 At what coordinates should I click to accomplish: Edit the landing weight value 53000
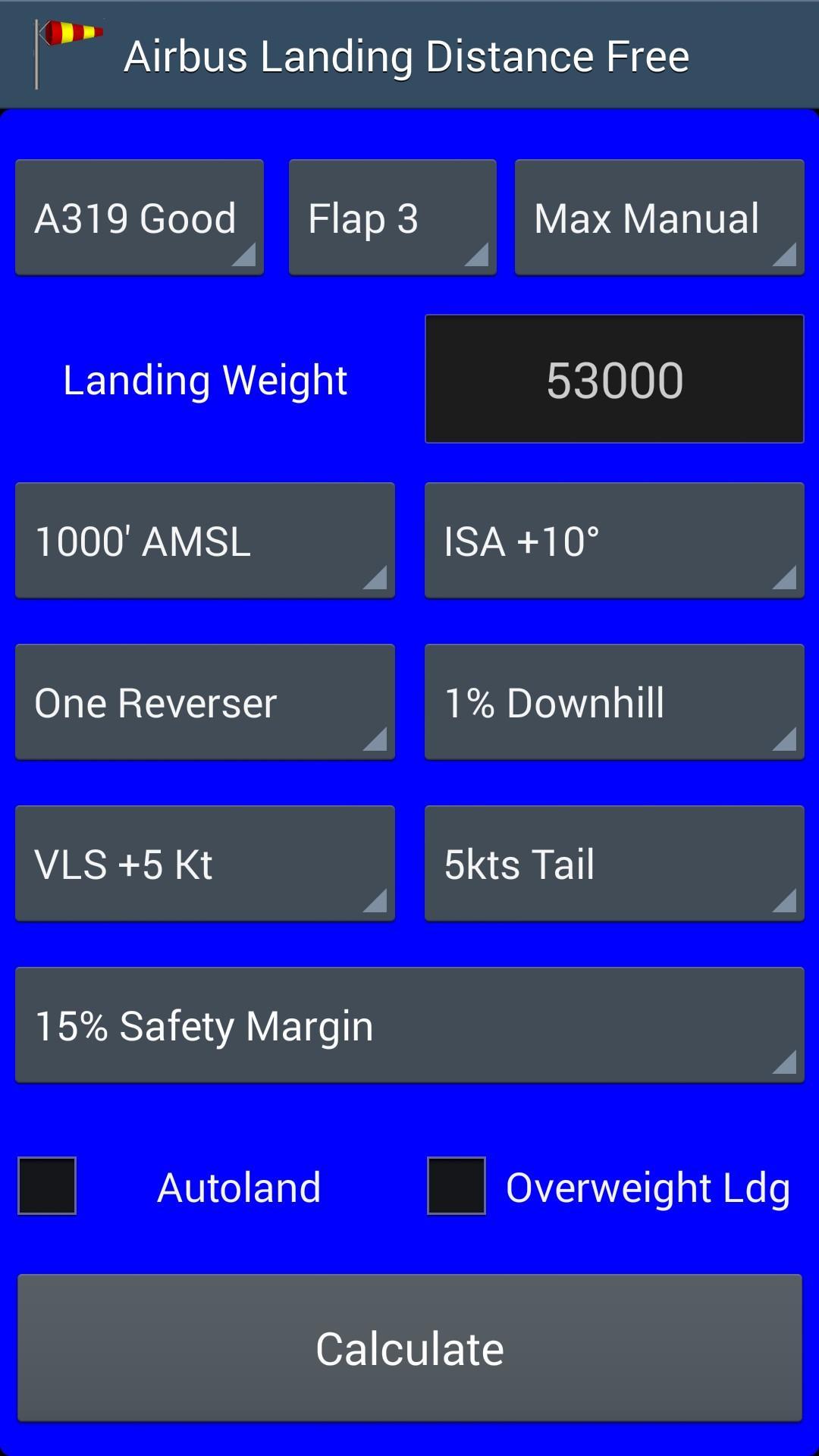(x=614, y=378)
